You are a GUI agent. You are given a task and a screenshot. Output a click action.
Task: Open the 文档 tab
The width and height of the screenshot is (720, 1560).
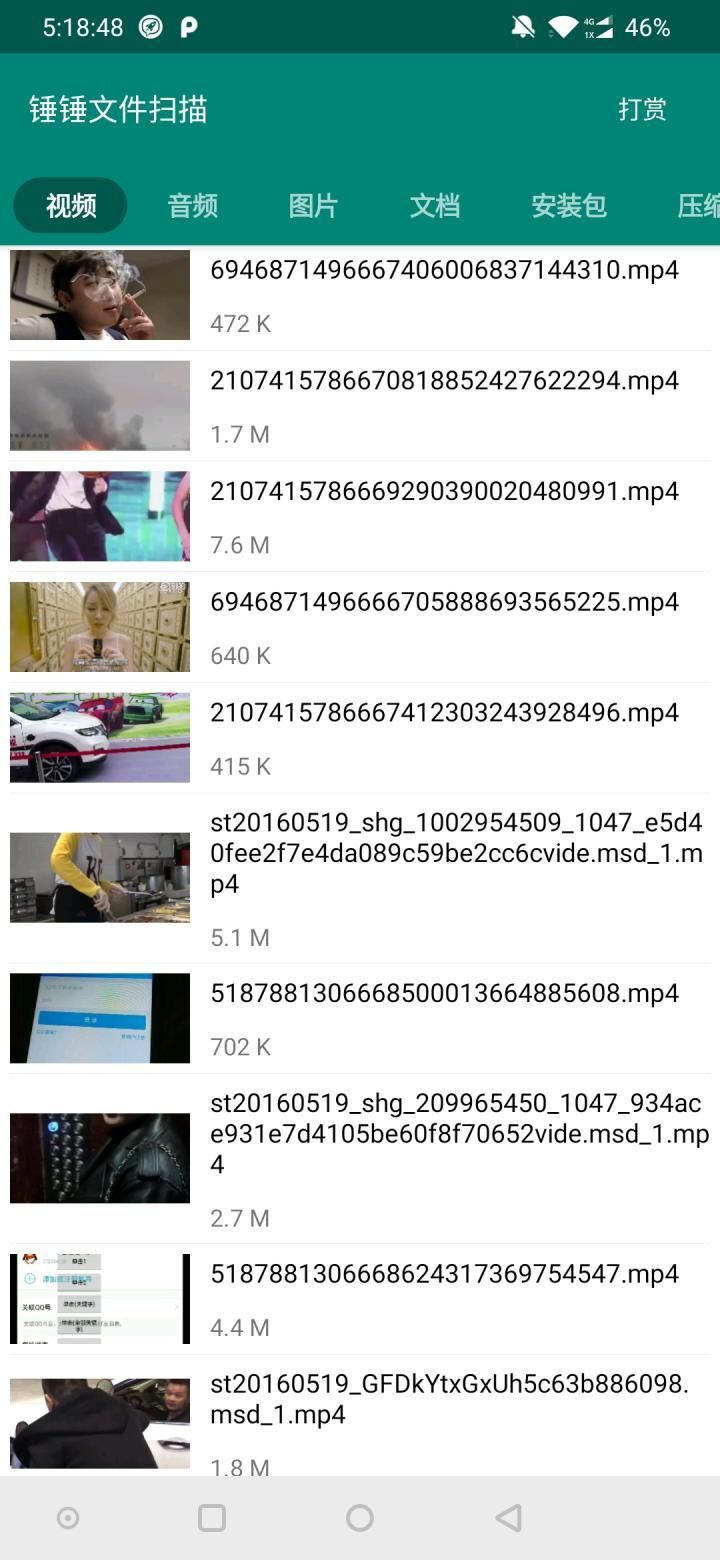(435, 206)
